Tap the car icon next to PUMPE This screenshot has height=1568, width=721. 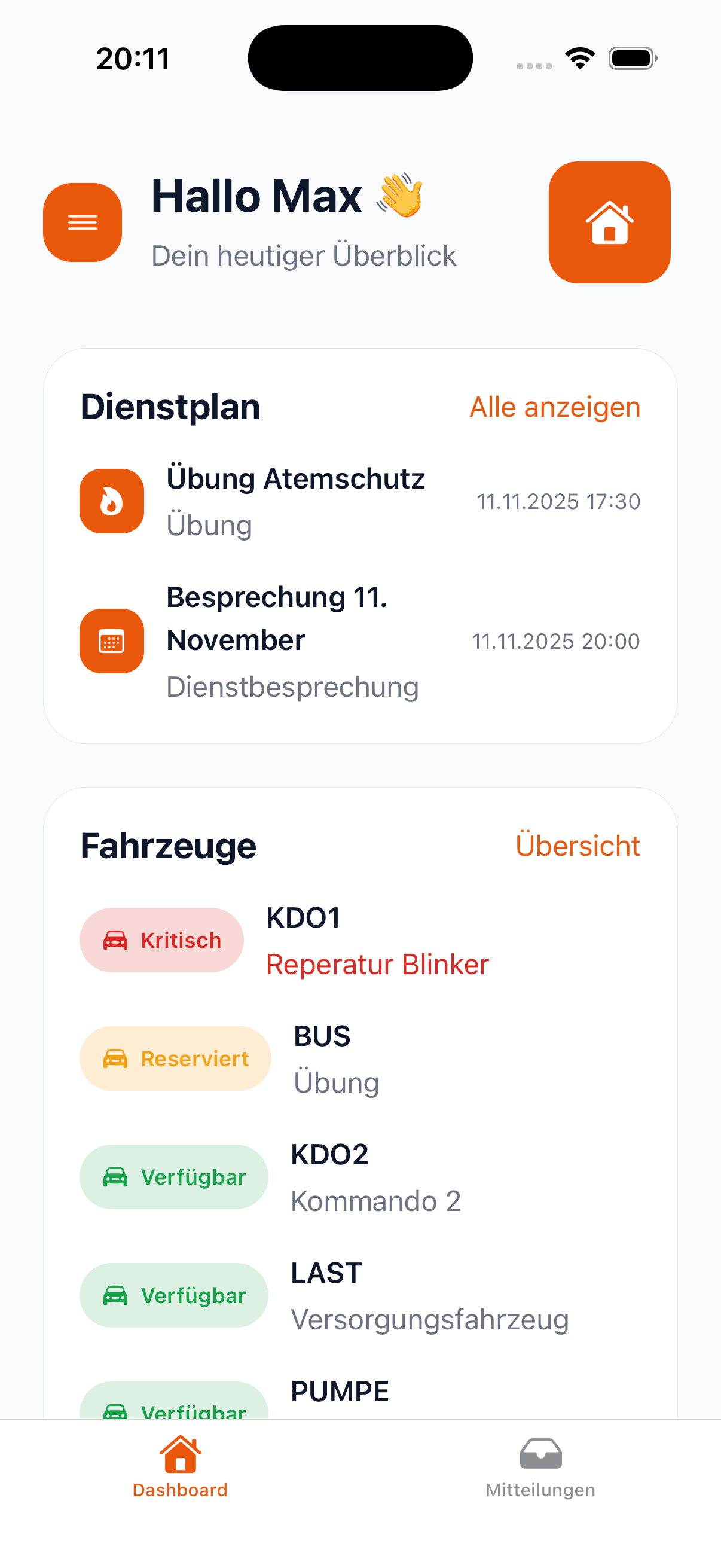click(115, 1410)
